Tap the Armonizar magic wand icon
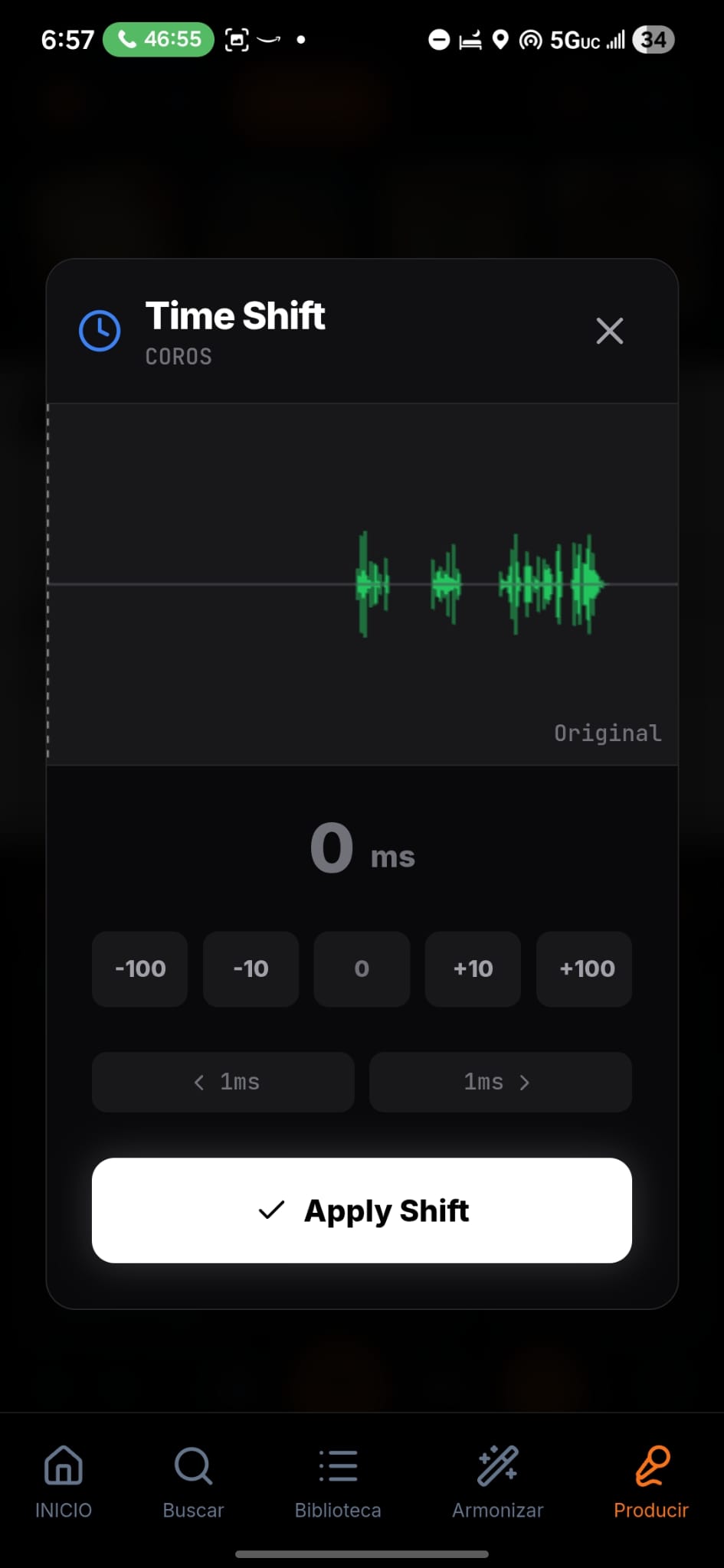The height and width of the screenshot is (1568, 724). [496, 1465]
